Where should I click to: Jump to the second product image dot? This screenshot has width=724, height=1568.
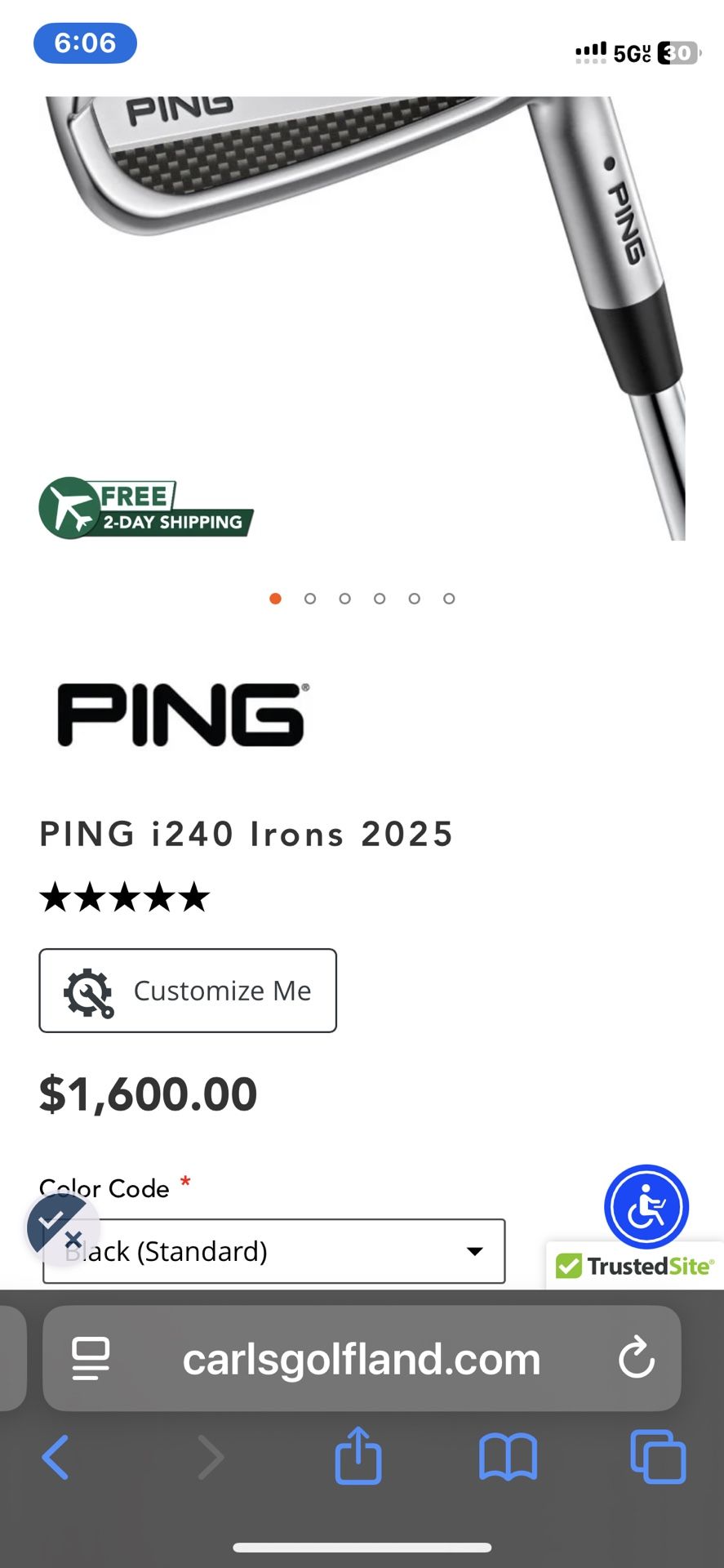click(310, 599)
